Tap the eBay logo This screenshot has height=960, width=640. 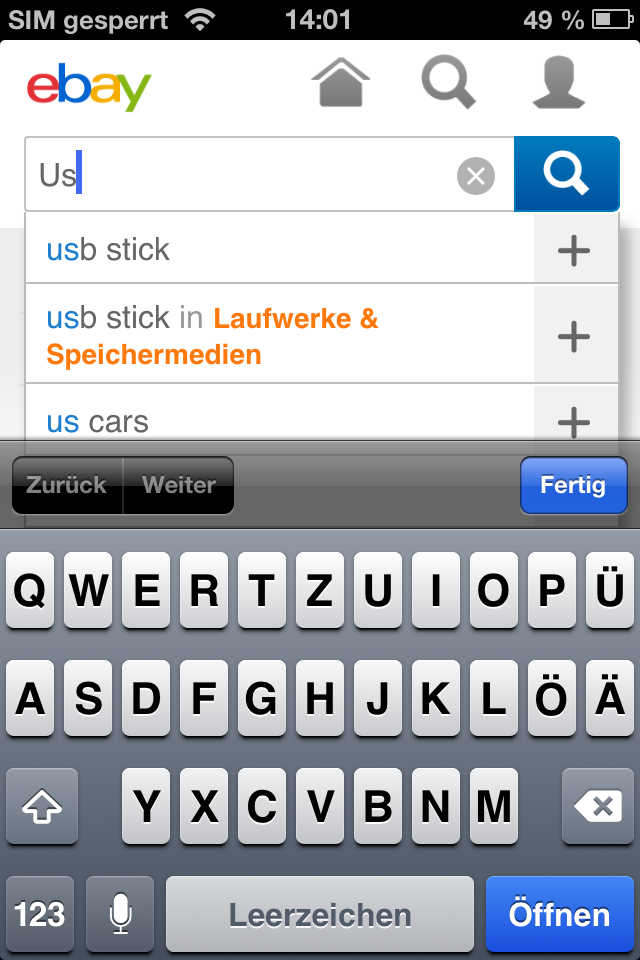click(x=89, y=88)
